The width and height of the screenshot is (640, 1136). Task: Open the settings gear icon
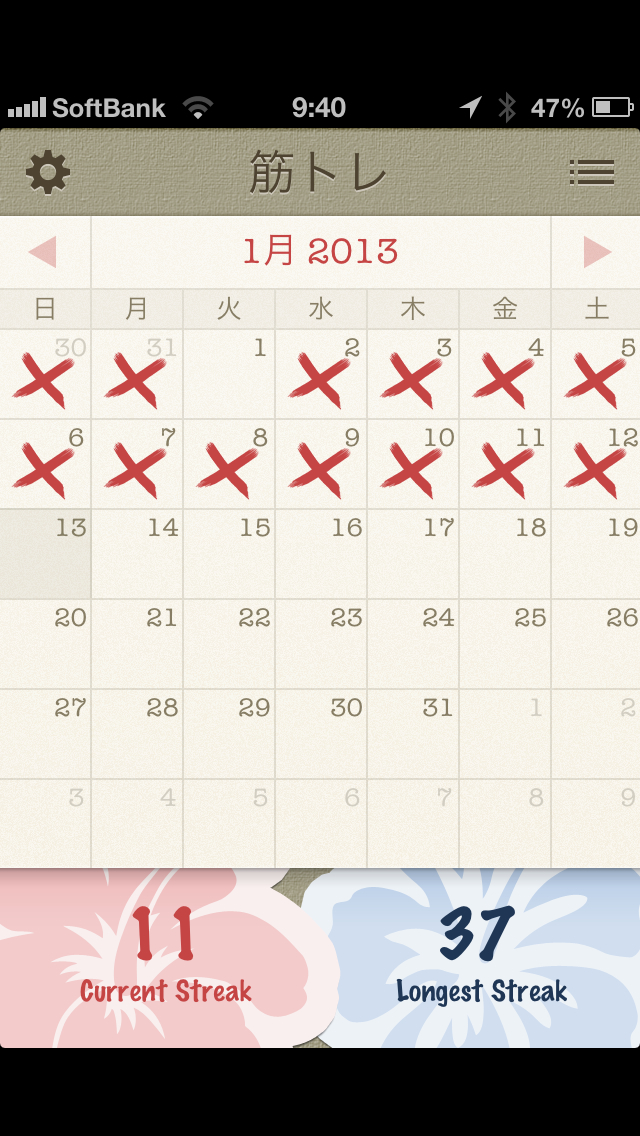click(x=47, y=172)
